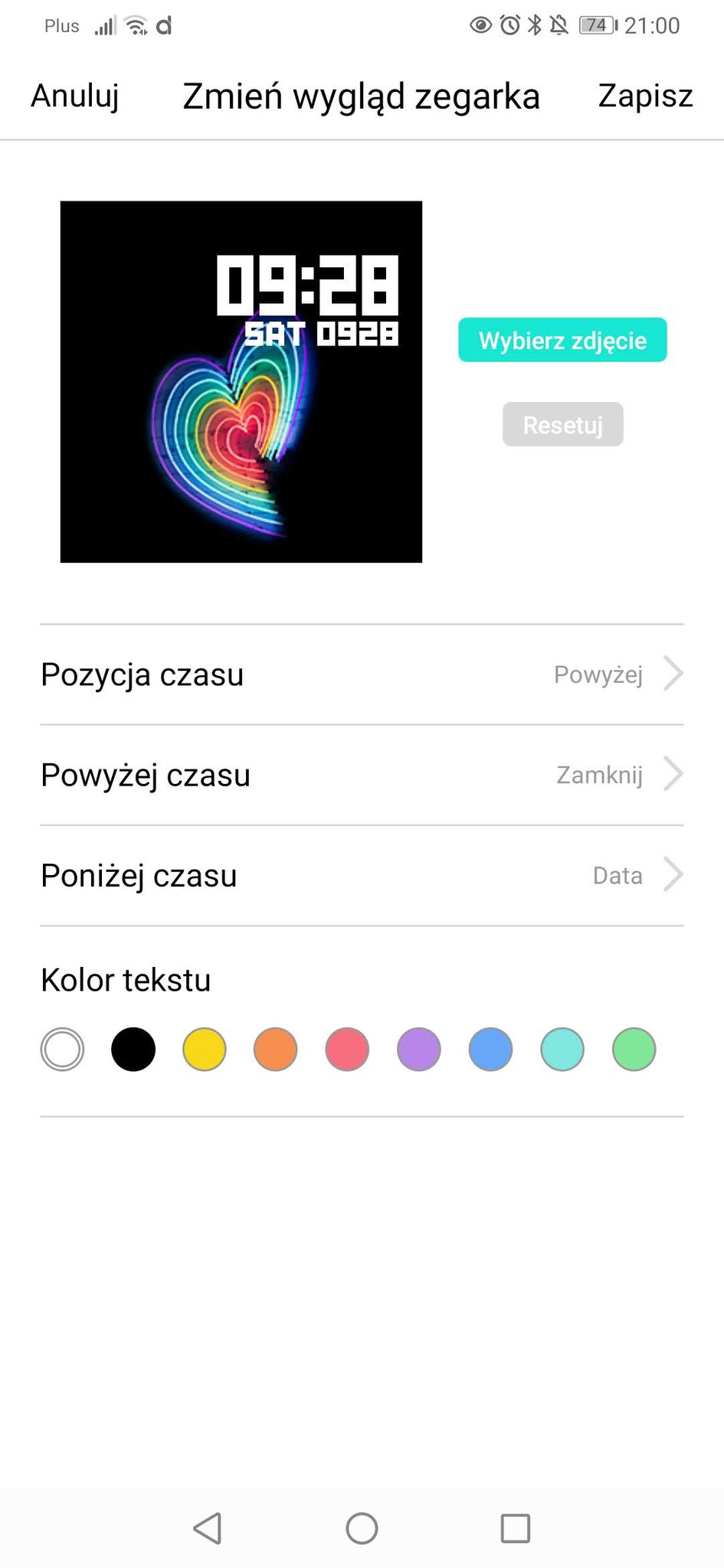Set text color to pink-red

pyautogui.click(x=347, y=1049)
